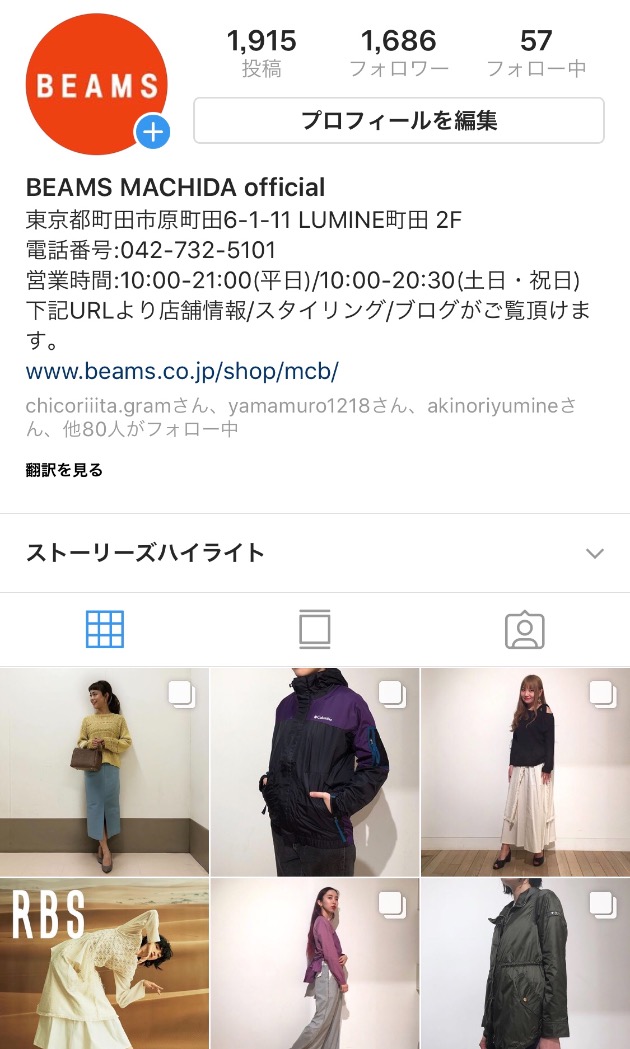The width and height of the screenshot is (630, 1049).
Task: Open dark green coat post
Action: coord(525,964)
